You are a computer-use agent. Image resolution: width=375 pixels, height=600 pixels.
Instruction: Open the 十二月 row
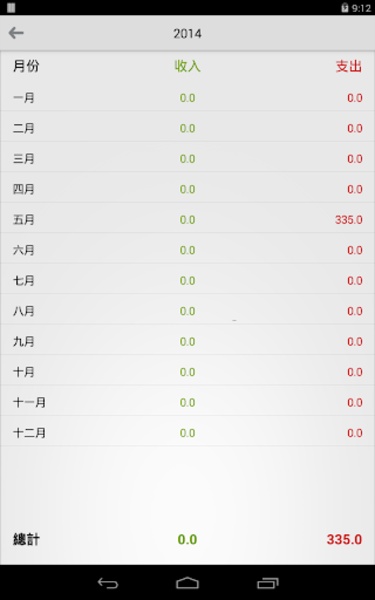[x=188, y=431]
